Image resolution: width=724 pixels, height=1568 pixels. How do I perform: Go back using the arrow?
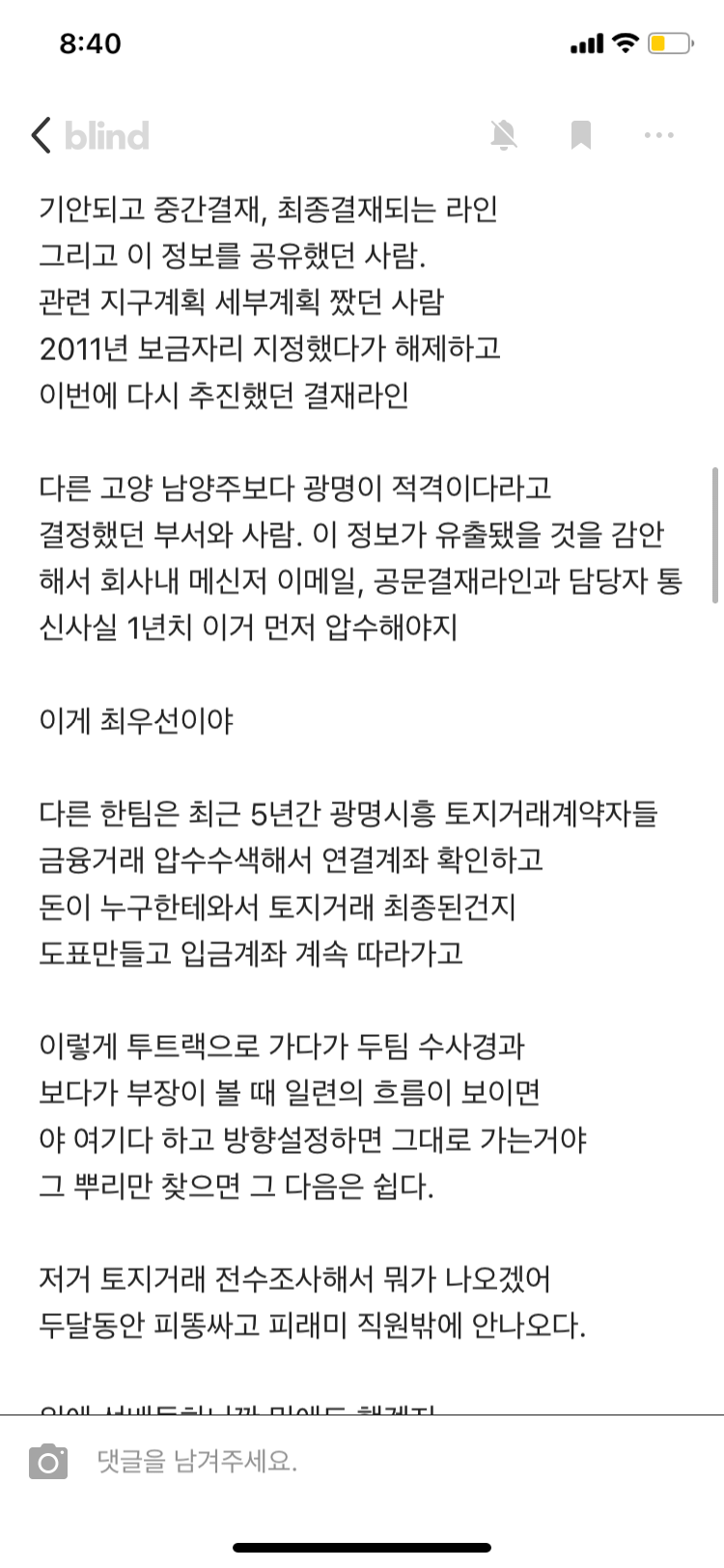coord(41,135)
